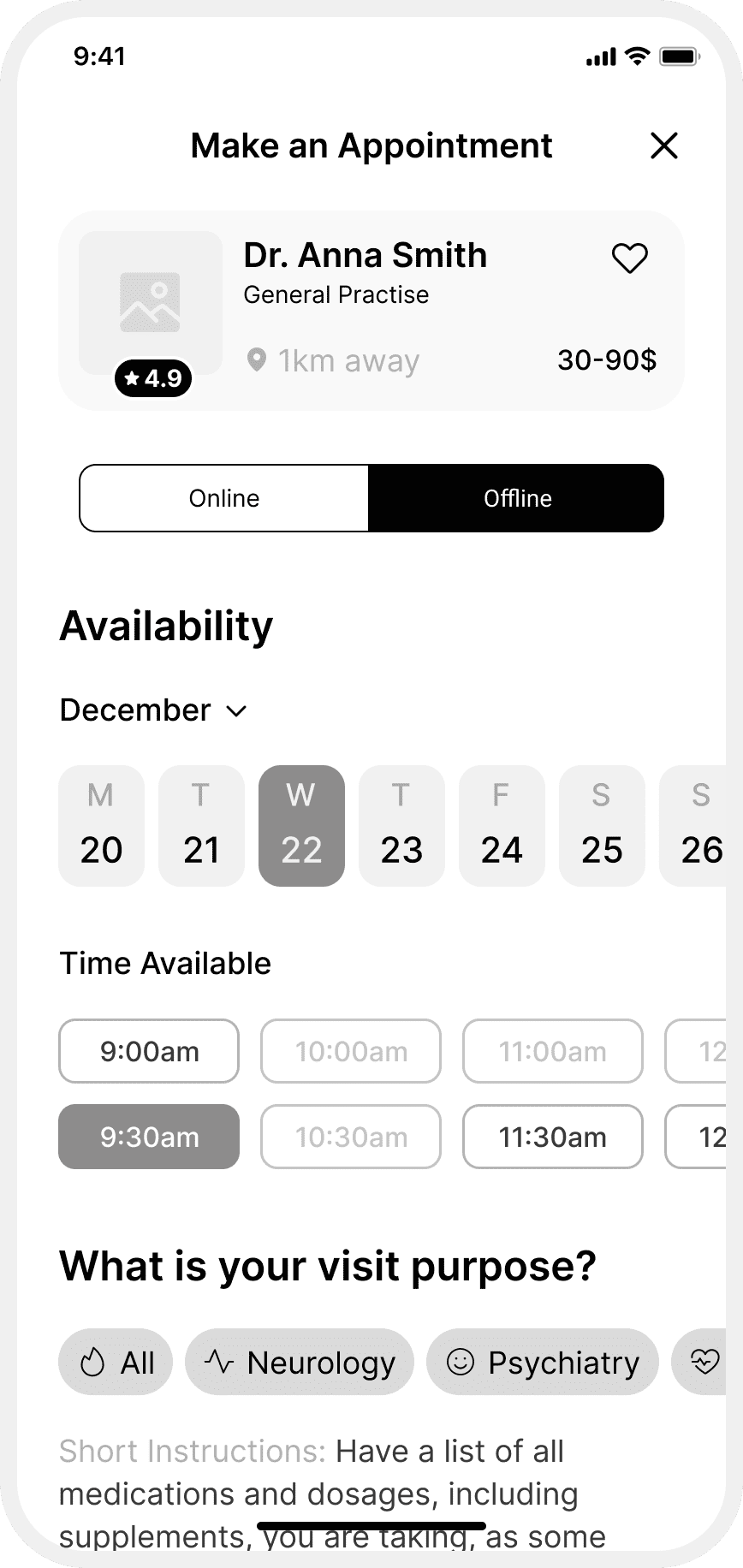Pick Saturday the 25th
This screenshot has width=743, height=1568.
[x=602, y=825]
